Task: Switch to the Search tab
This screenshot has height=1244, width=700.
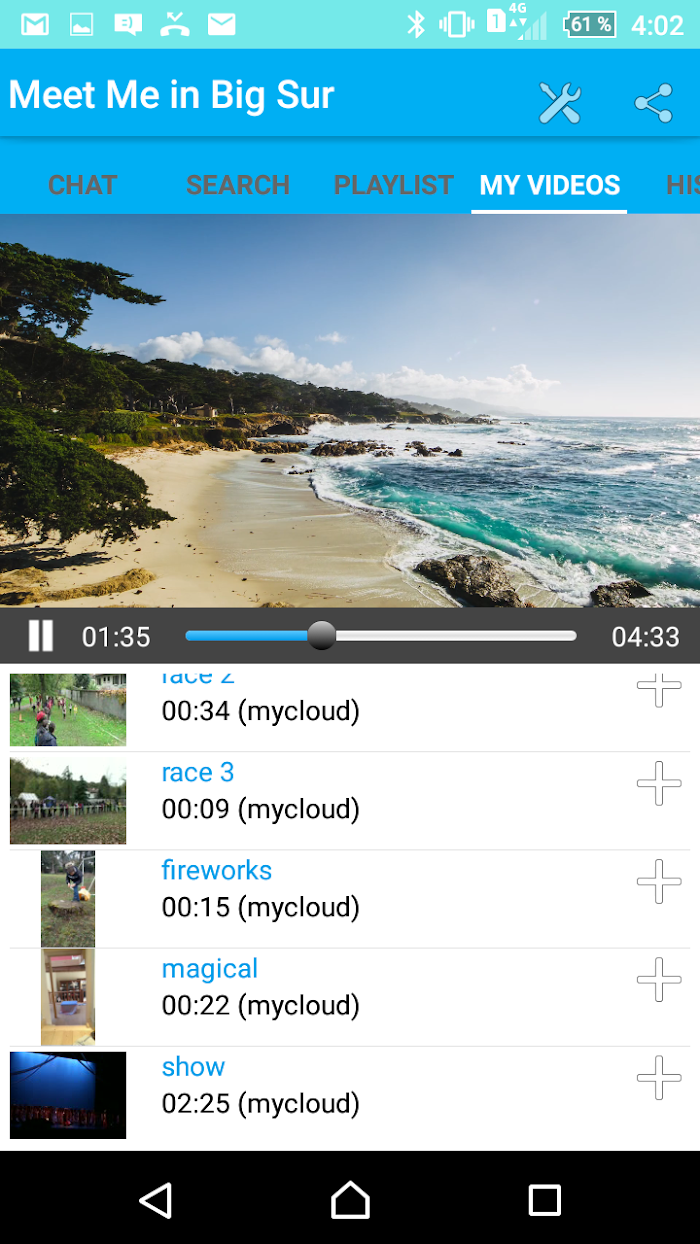Action: [x=238, y=185]
